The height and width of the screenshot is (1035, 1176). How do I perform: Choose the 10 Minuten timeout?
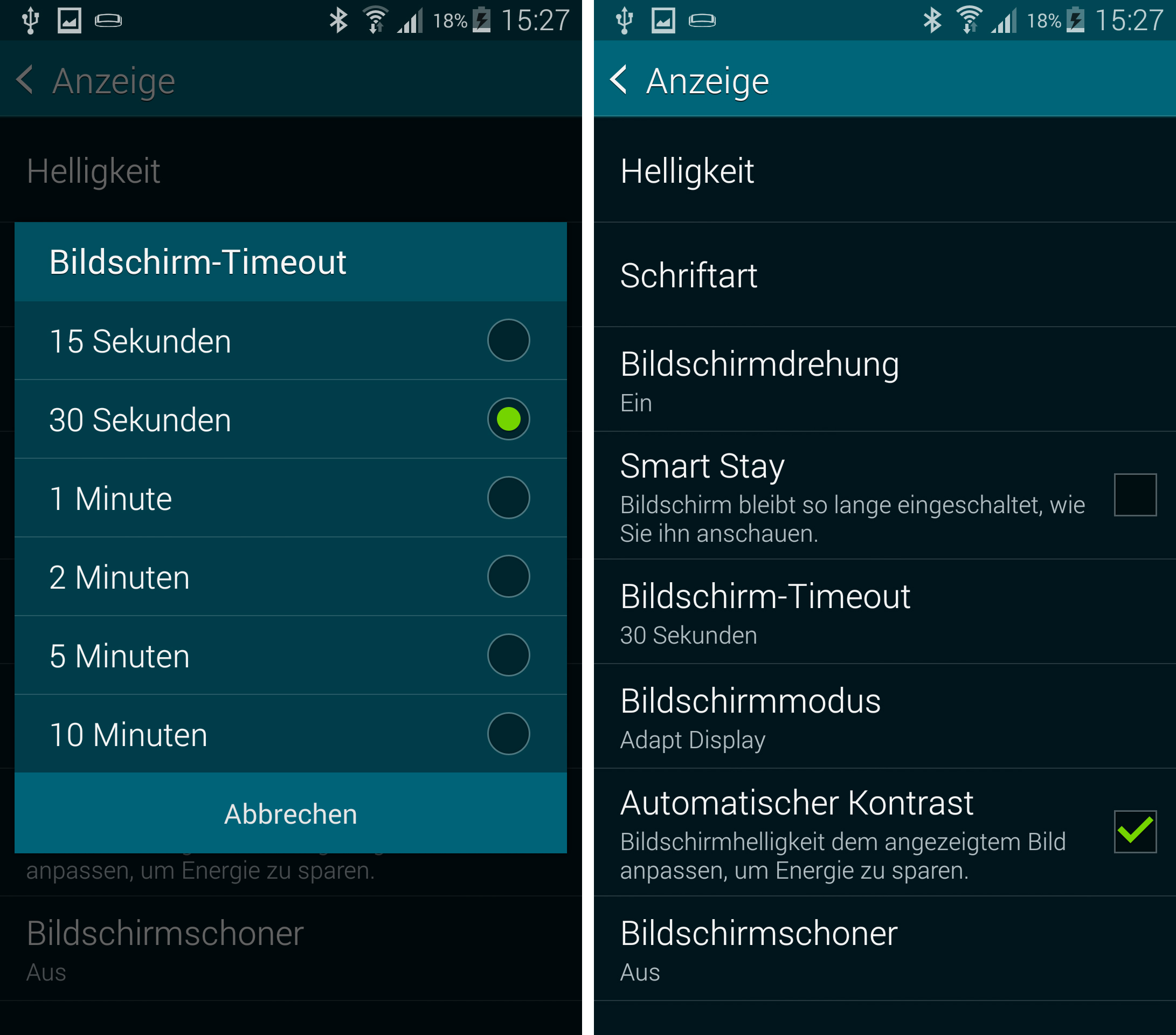[290, 734]
